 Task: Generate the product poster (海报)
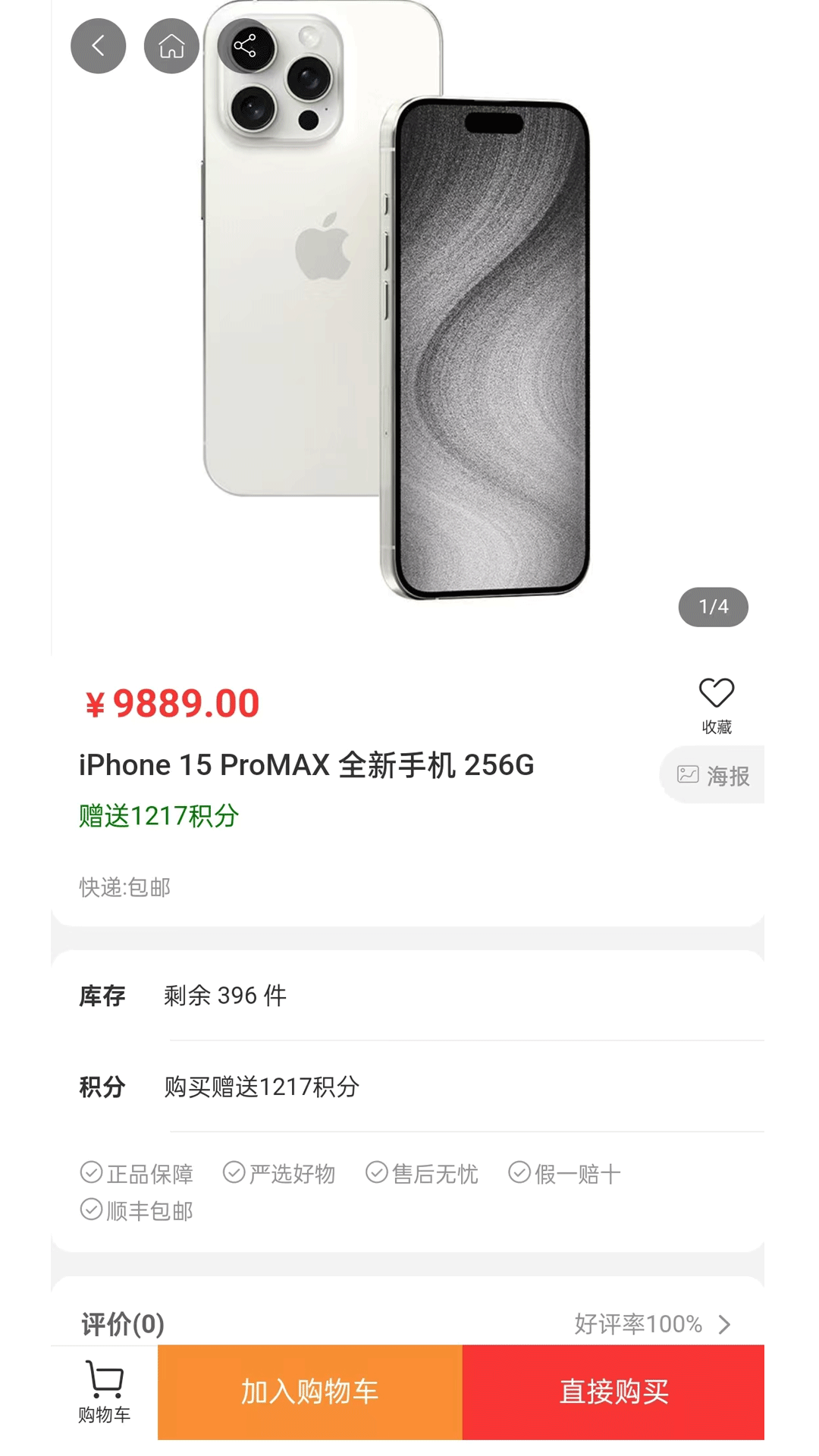713,775
